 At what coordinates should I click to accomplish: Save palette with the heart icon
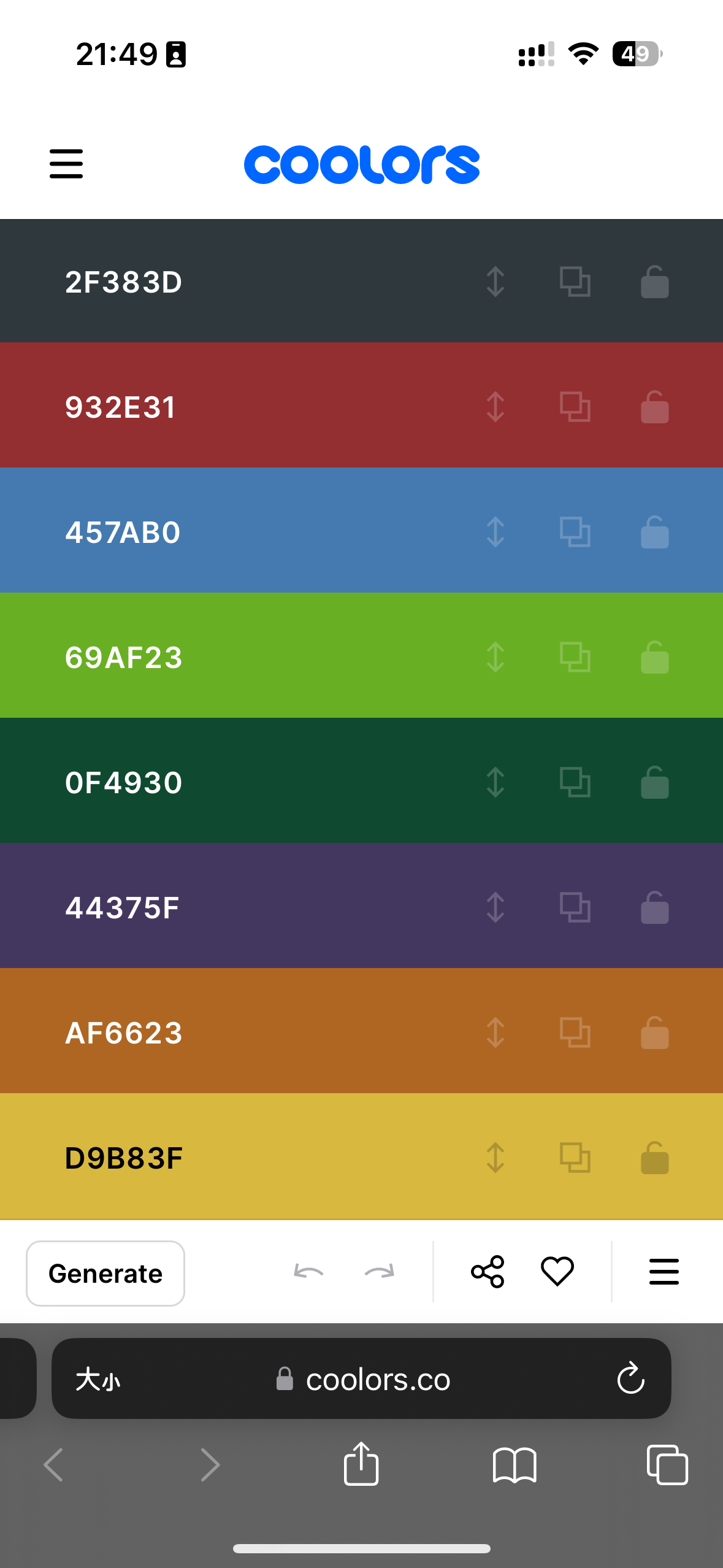(557, 1272)
